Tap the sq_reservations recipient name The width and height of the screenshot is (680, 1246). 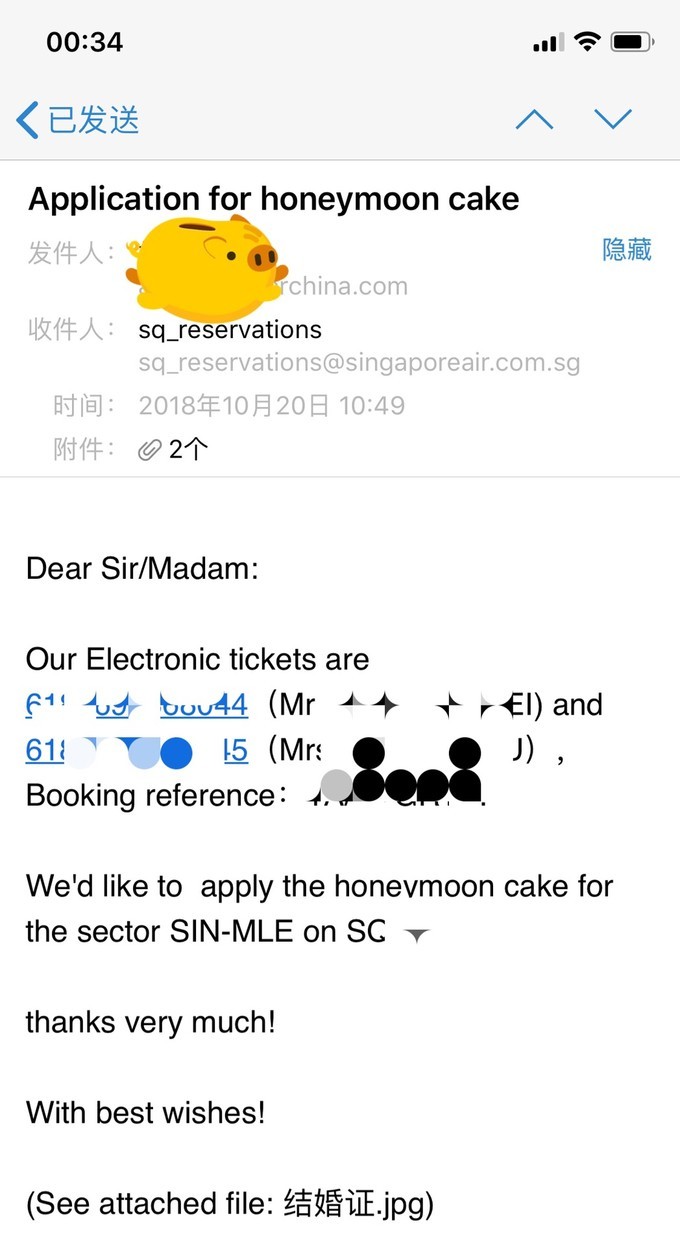click(x=230, y=330)
